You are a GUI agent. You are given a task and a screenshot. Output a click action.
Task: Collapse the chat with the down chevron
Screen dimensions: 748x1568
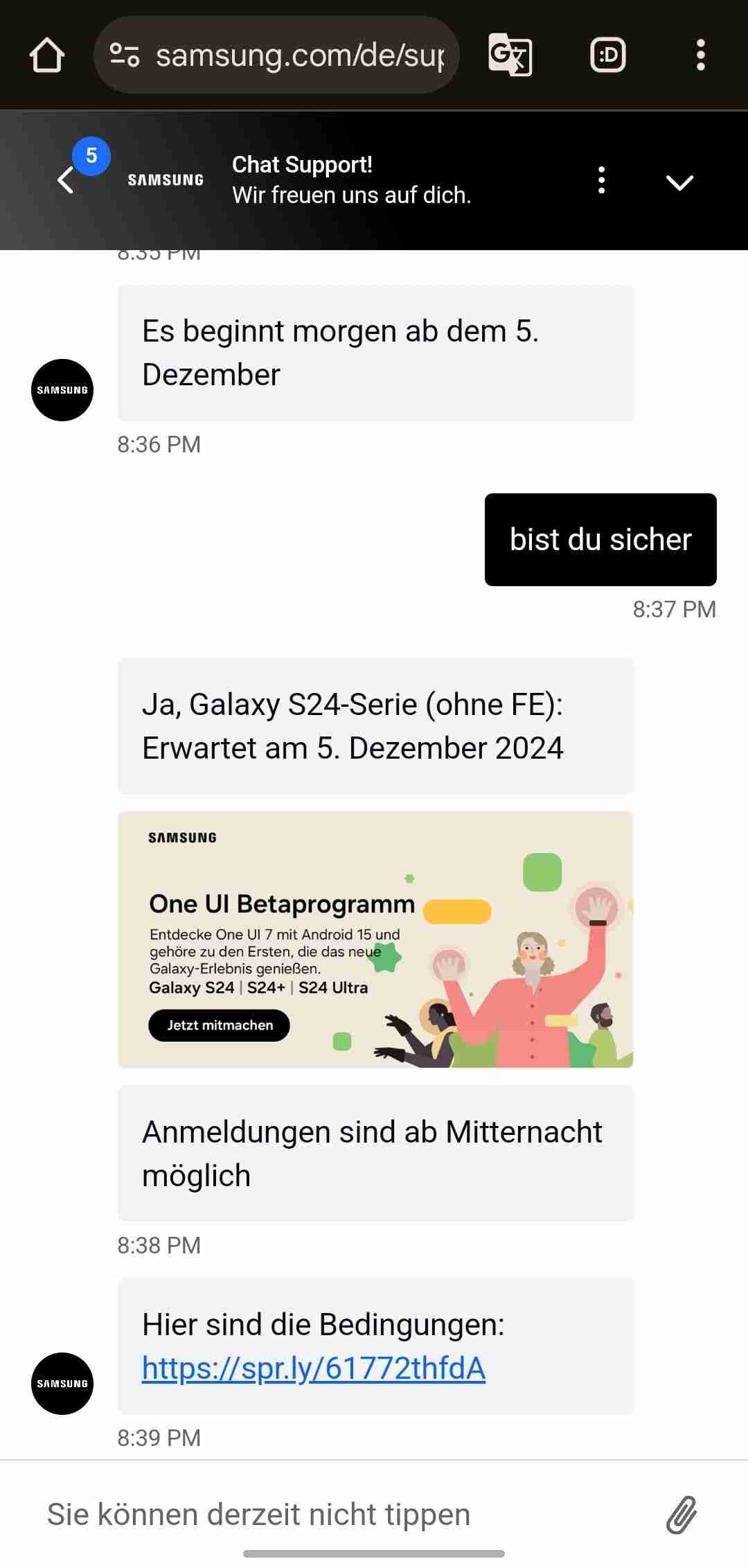pos(680,182)
